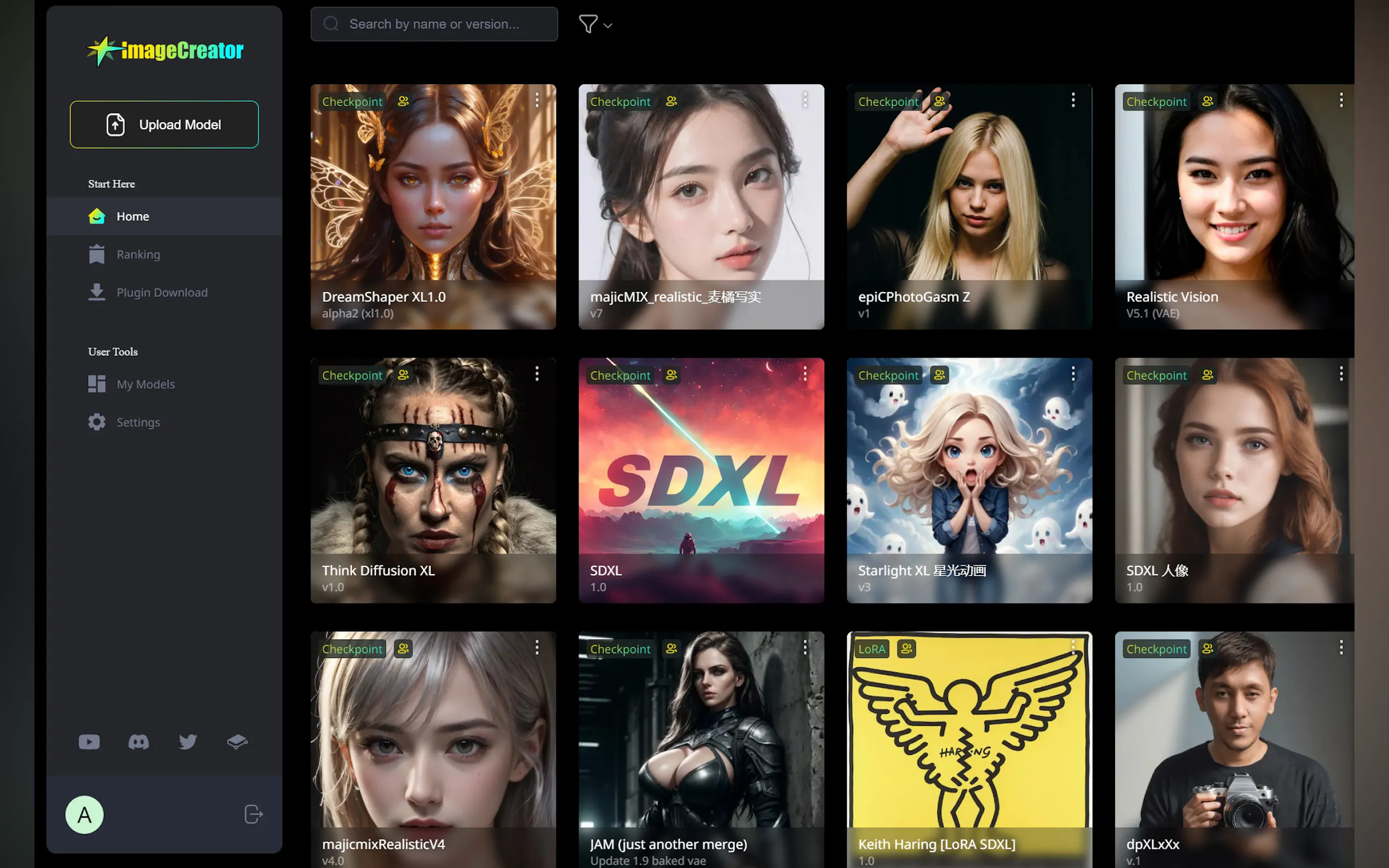Open the user avatar profile
The image size is (1389, 868).
tap(84, 814)
